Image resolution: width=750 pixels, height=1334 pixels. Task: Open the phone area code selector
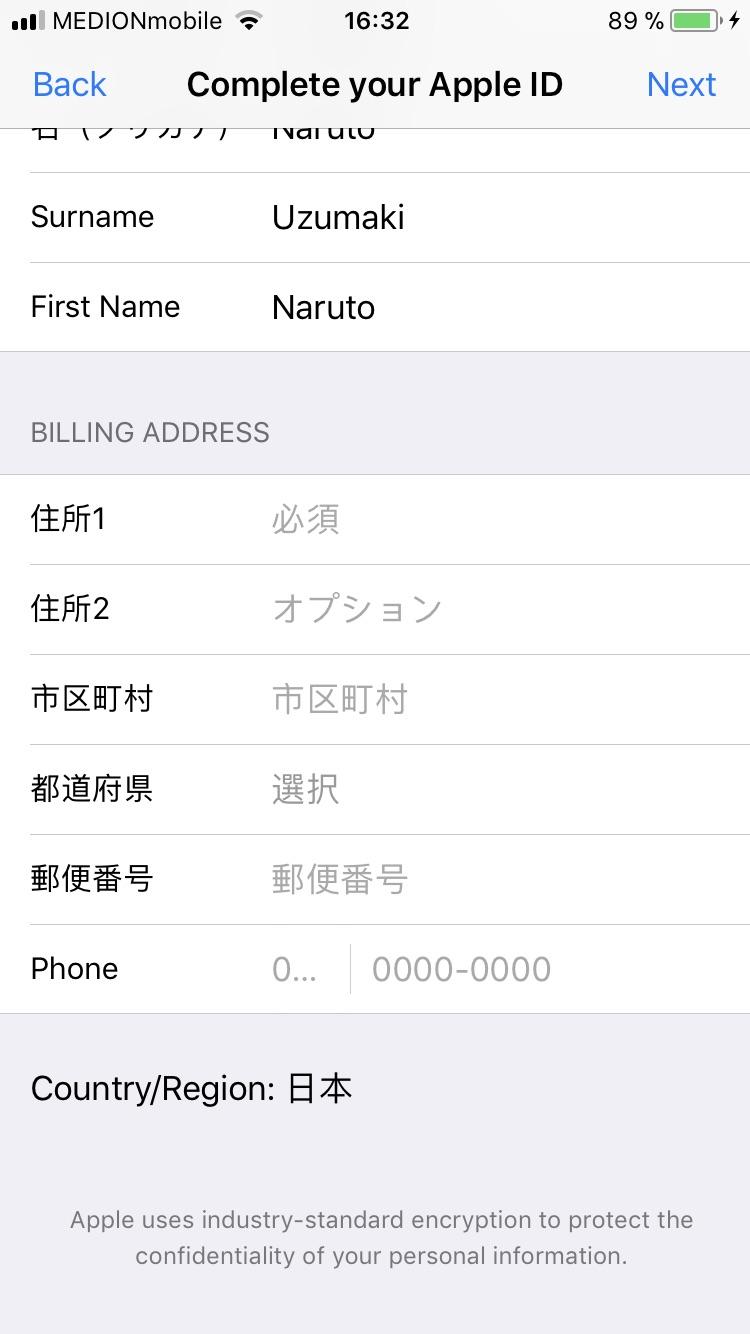pos(295,968)
